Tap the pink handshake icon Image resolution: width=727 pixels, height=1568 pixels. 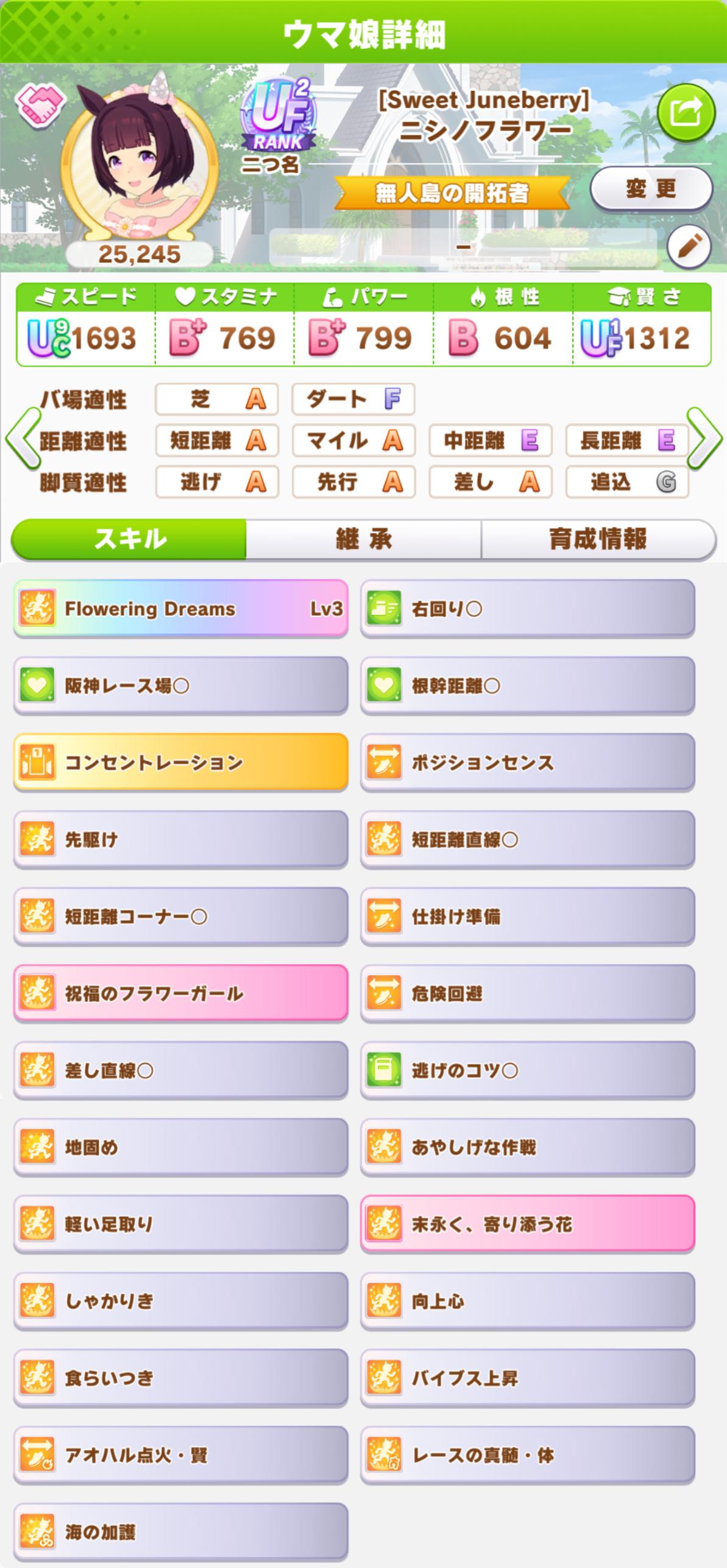(40, 102)
